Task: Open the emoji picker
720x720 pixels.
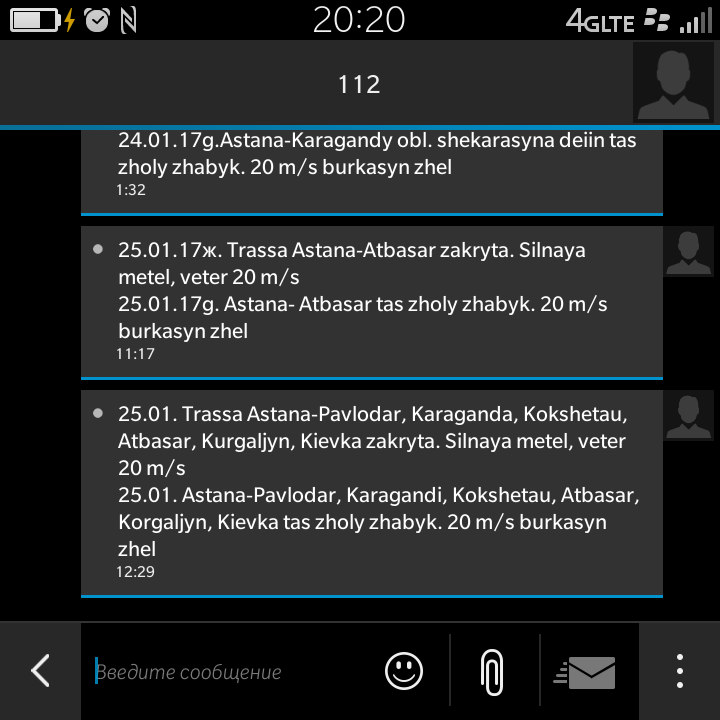Action: pos(404,671)
